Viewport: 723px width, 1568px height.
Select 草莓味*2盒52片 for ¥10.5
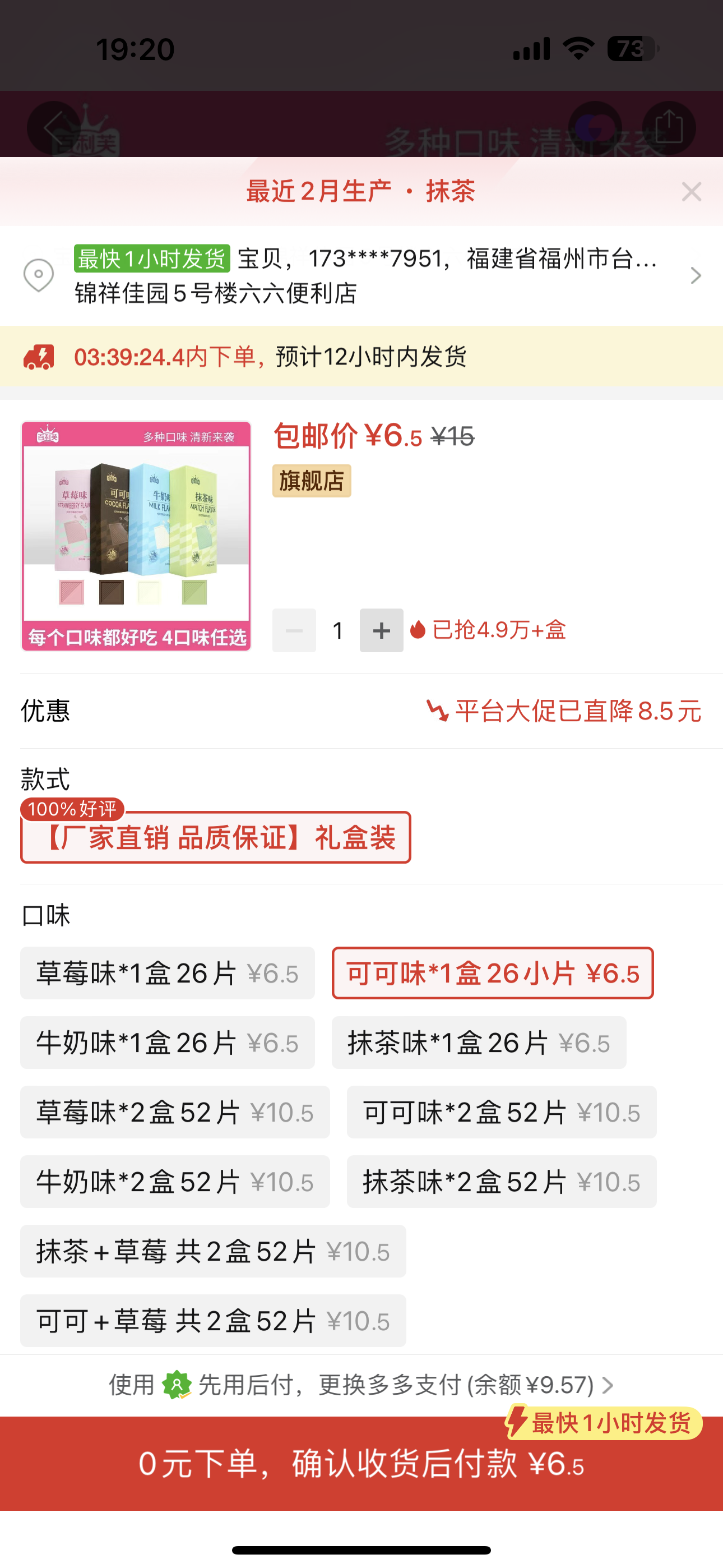point(175,1112)
